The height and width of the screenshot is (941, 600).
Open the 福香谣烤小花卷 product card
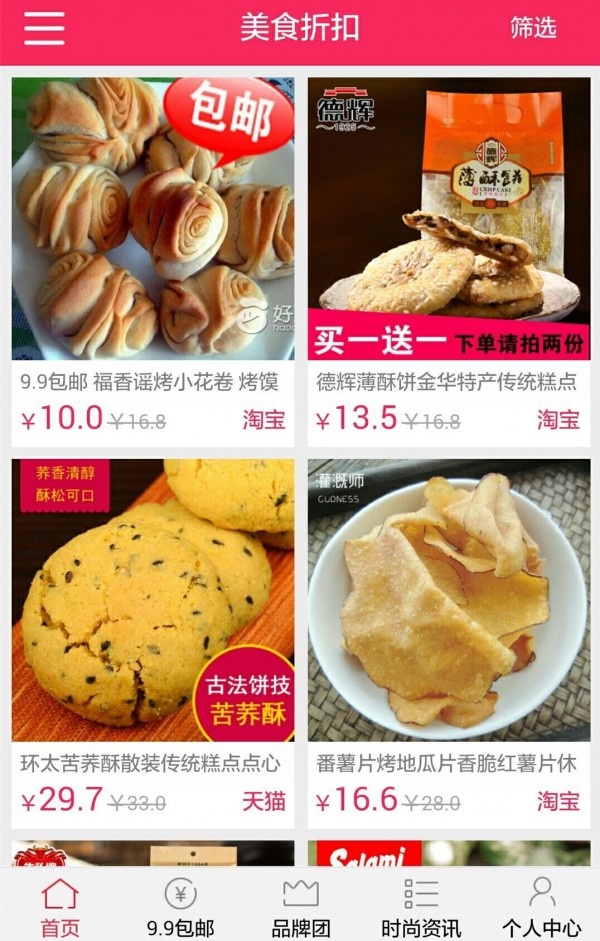(x=153, y=260)
